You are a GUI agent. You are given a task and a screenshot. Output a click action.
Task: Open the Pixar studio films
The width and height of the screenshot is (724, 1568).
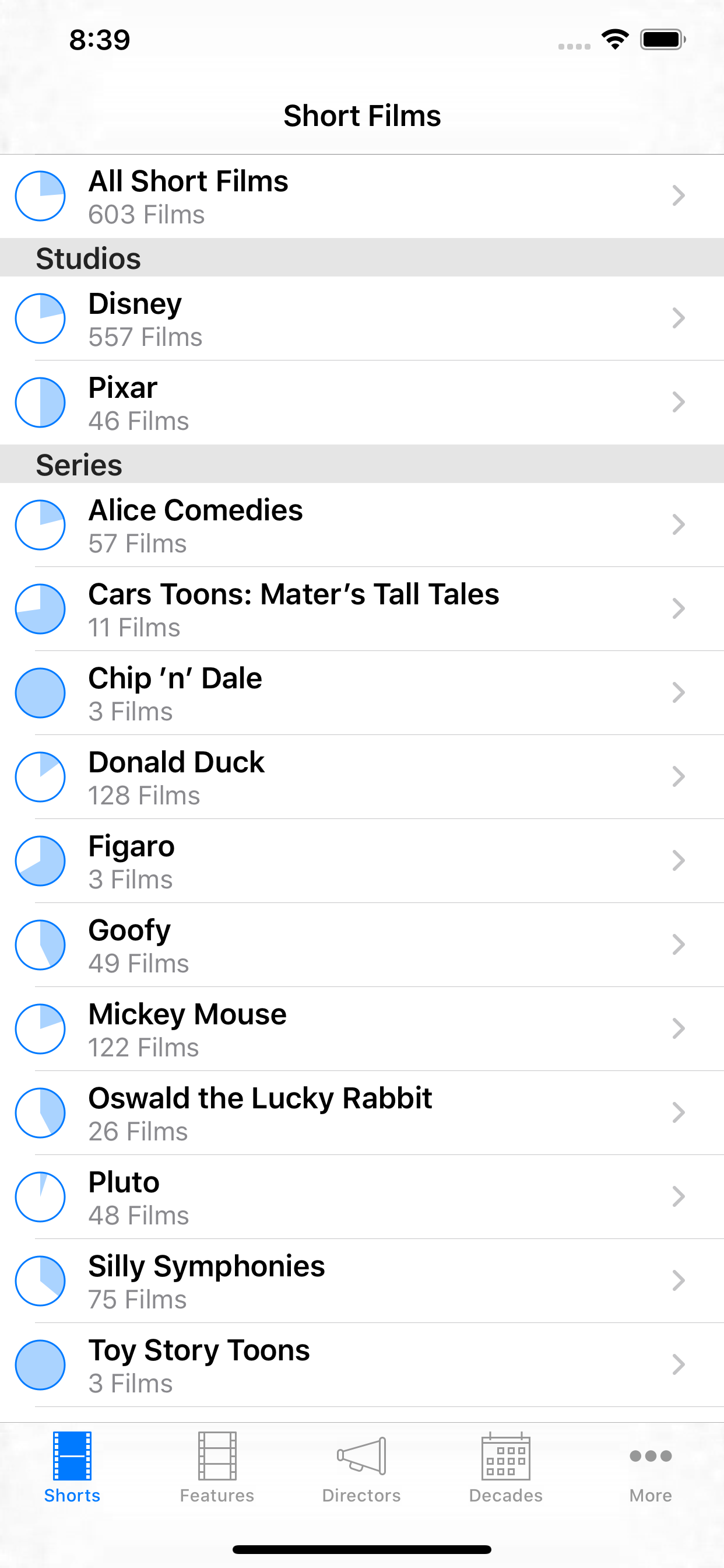(x=362, y=402)
